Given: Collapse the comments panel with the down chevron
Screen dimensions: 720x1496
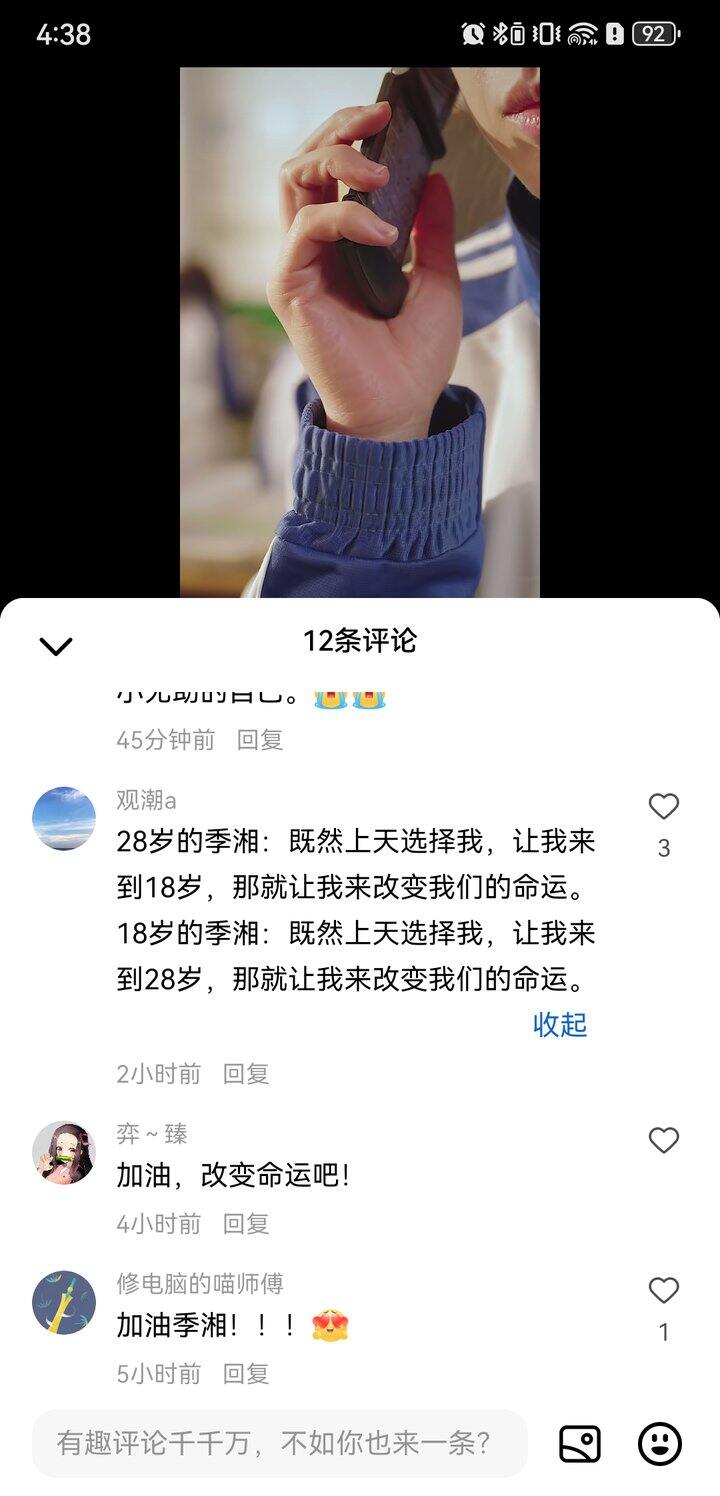Looking at the screenshot, I should click(55, 646).
